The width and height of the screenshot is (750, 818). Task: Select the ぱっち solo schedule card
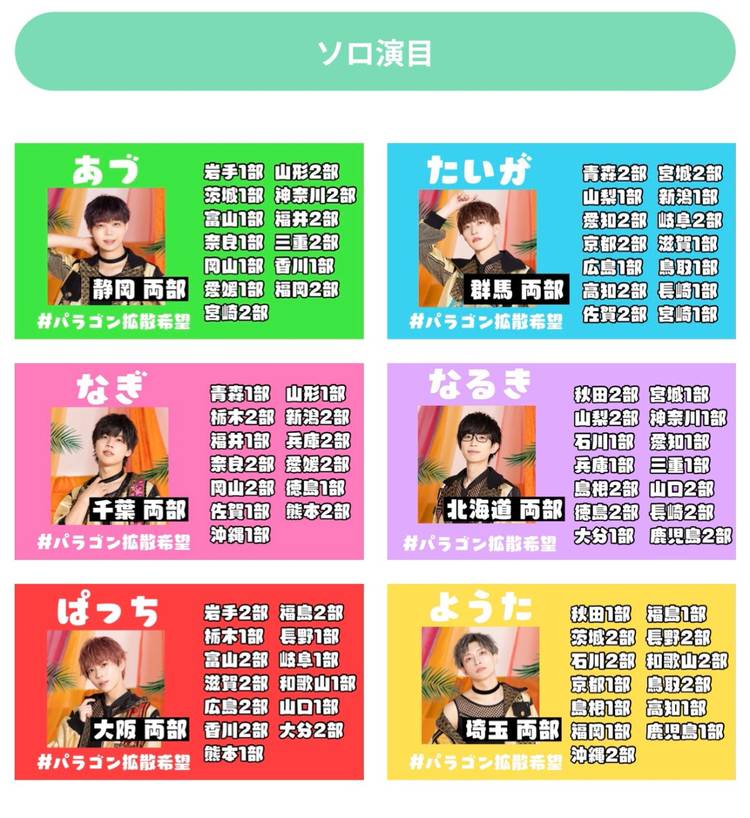coord(189,682)
